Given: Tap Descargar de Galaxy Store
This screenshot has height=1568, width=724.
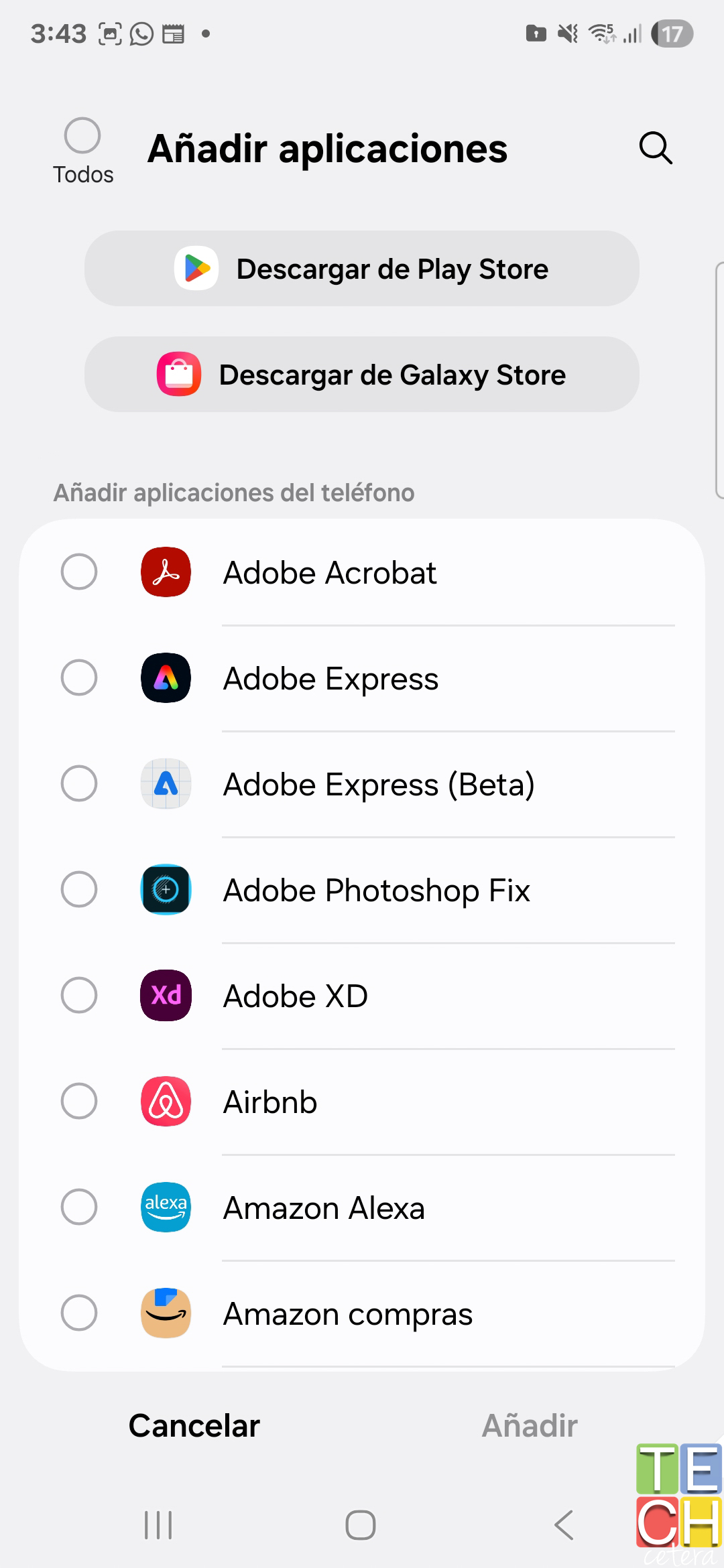Looking at the screenshot, I should [x=362, y=375].
